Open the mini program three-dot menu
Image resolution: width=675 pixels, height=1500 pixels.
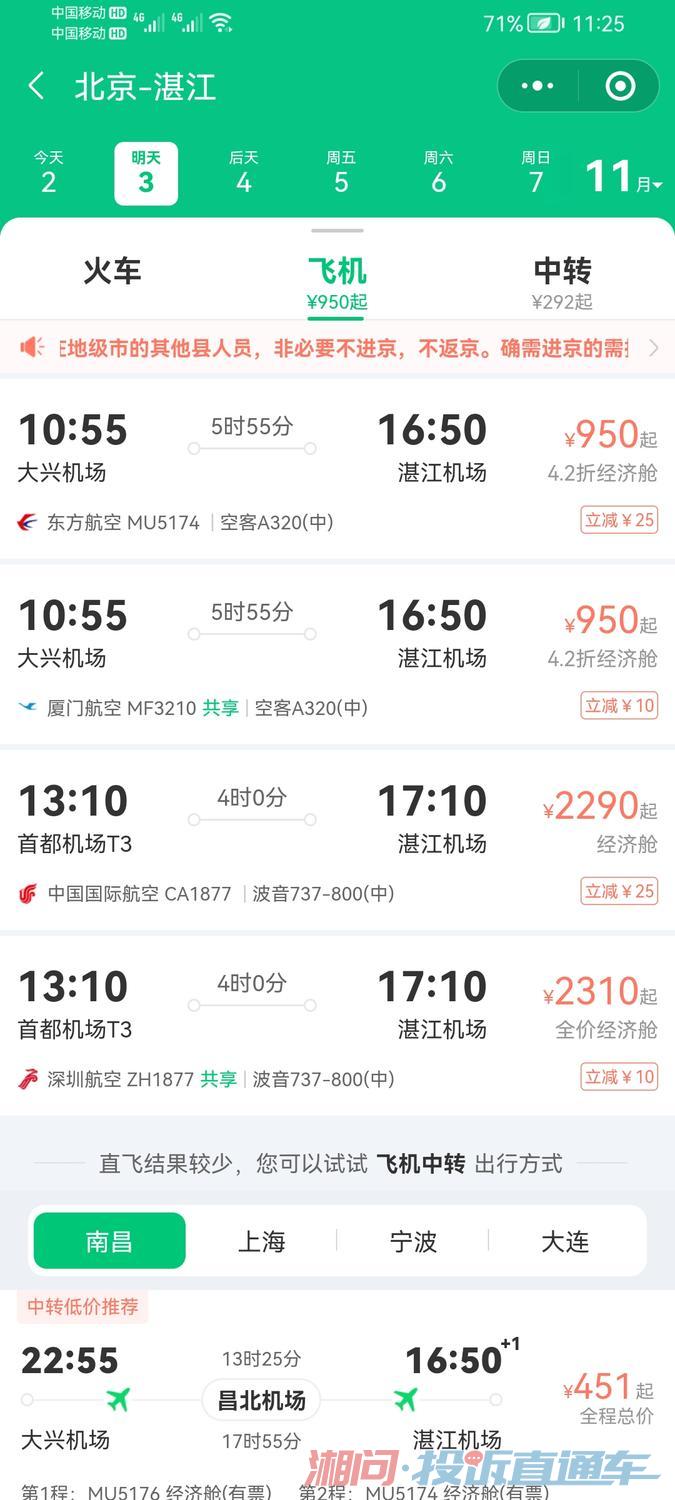tap(538, 86)
